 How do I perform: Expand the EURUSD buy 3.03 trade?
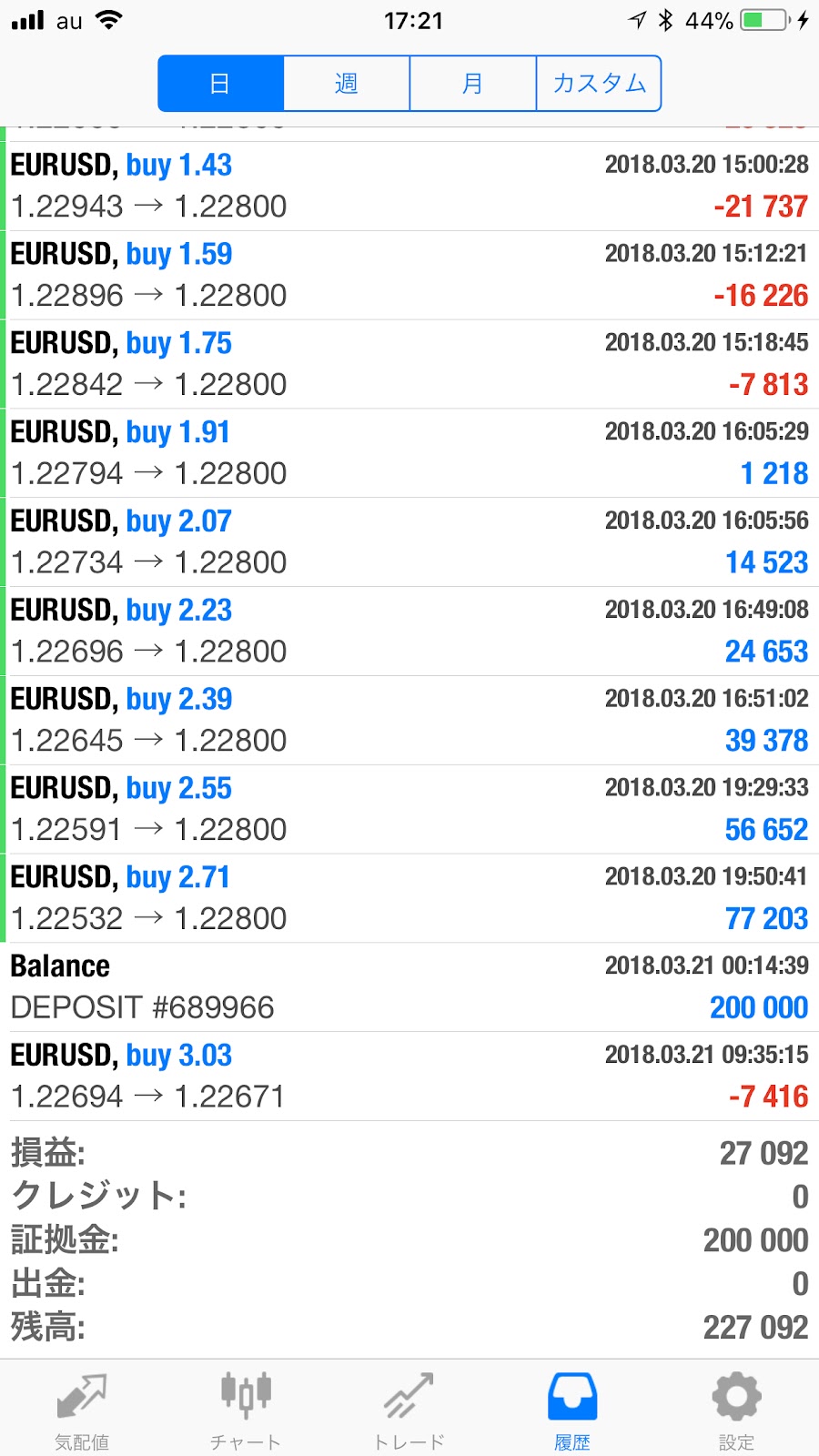coord(409,1077)
